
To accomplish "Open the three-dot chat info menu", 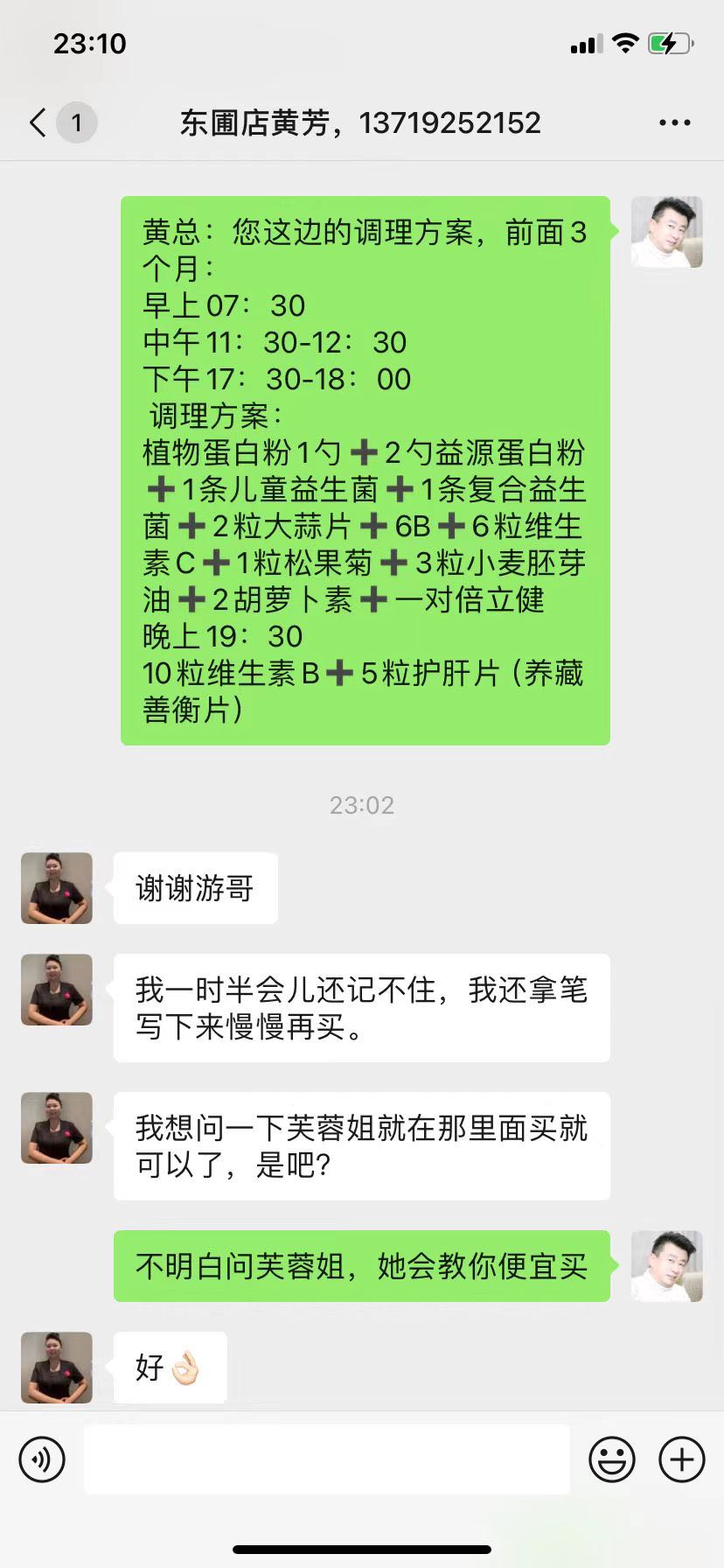I will point(674,123).
